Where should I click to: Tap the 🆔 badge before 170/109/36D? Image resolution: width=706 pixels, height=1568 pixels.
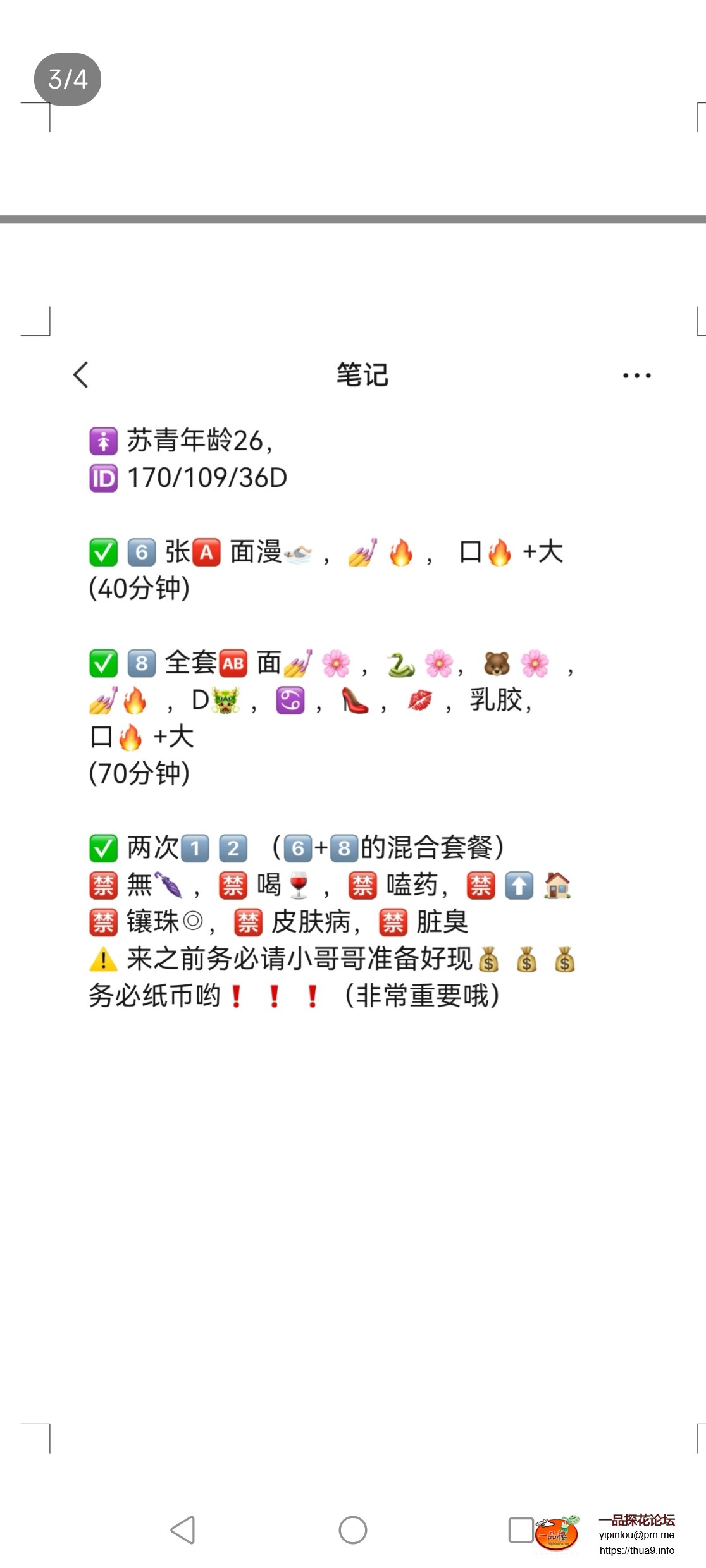(104, 479)
